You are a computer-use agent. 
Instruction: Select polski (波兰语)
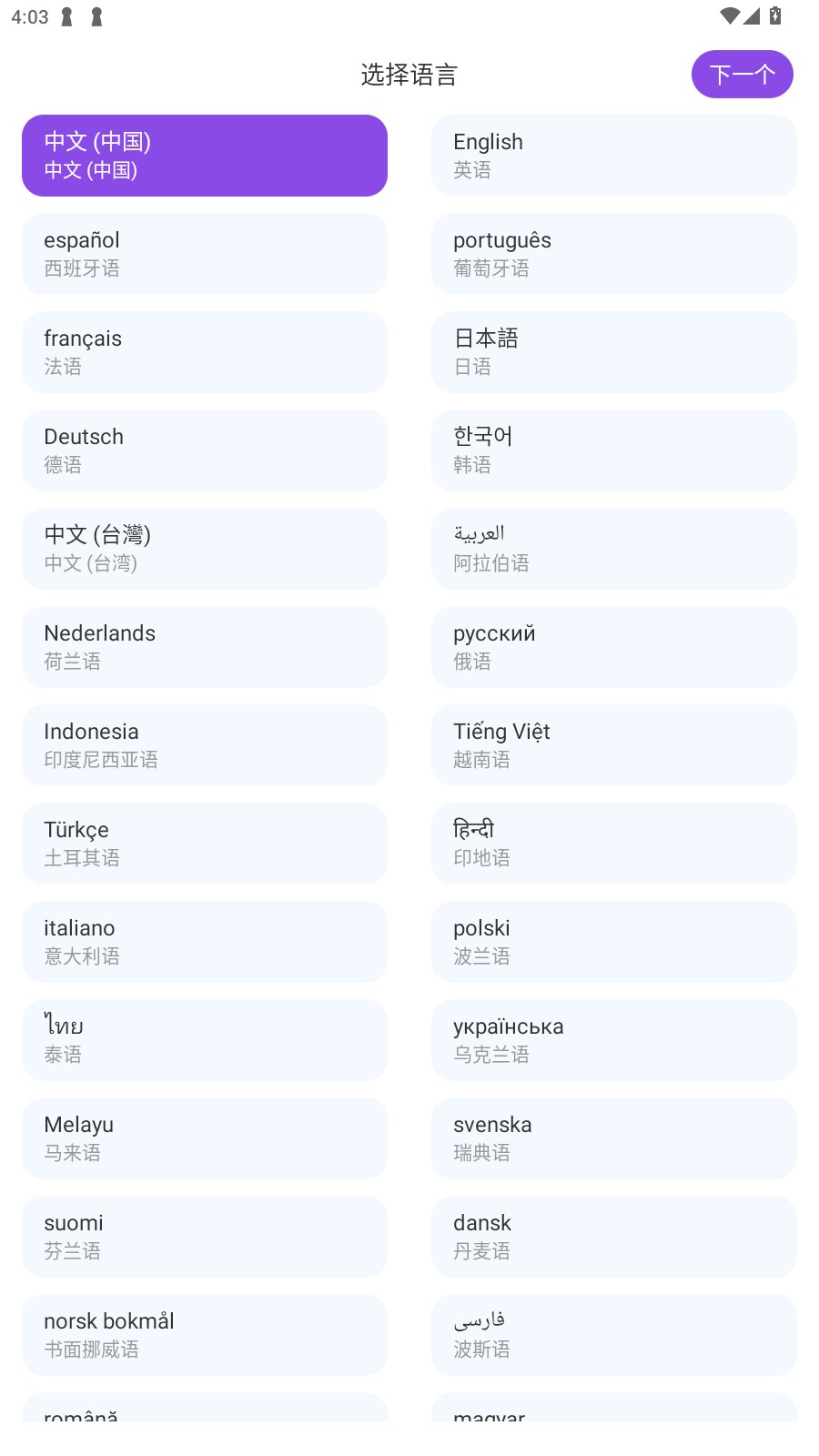pos(614,942)
